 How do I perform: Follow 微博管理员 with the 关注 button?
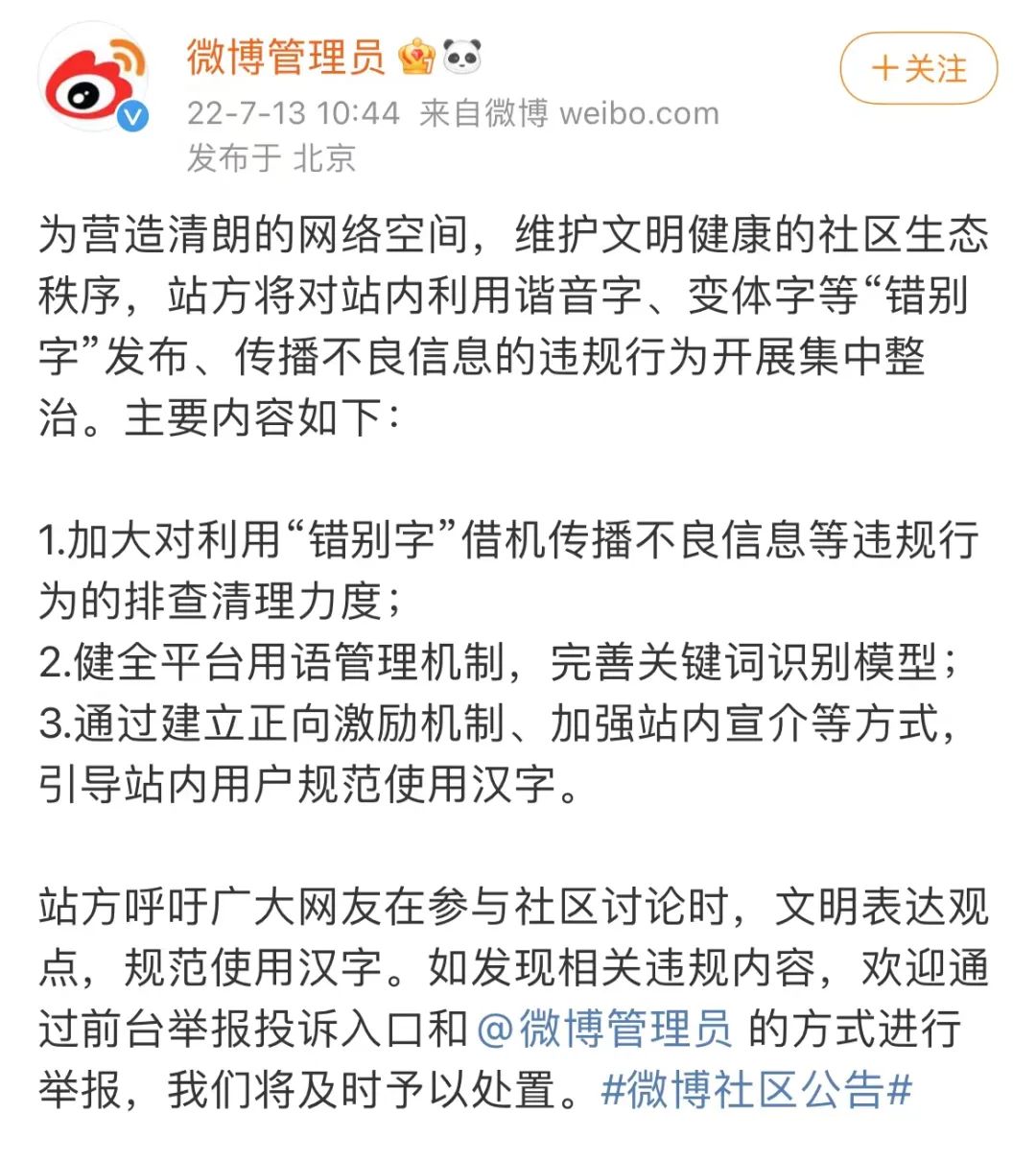[x=918, y=68]
